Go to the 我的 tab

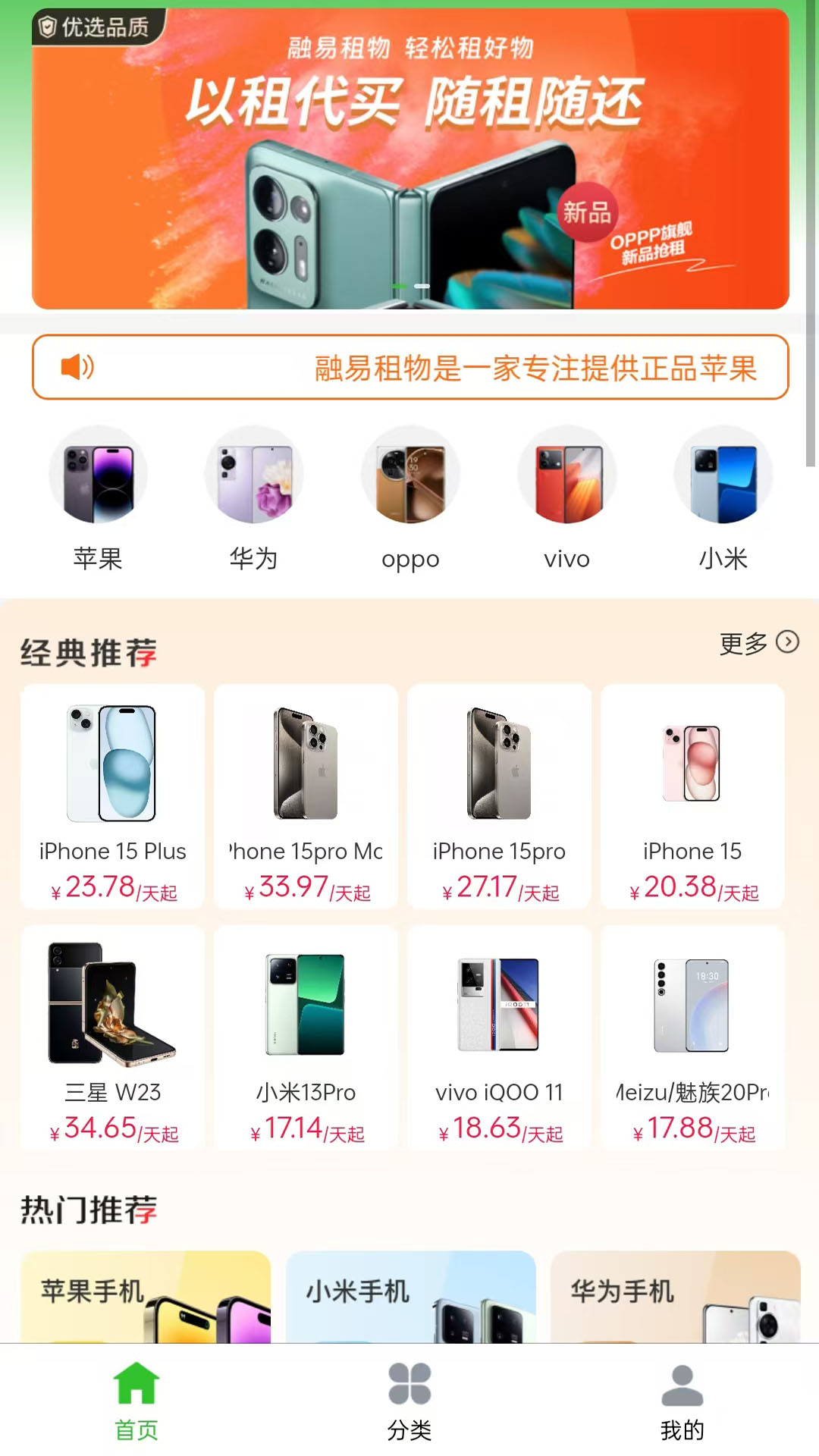(x=682, y=1401)
